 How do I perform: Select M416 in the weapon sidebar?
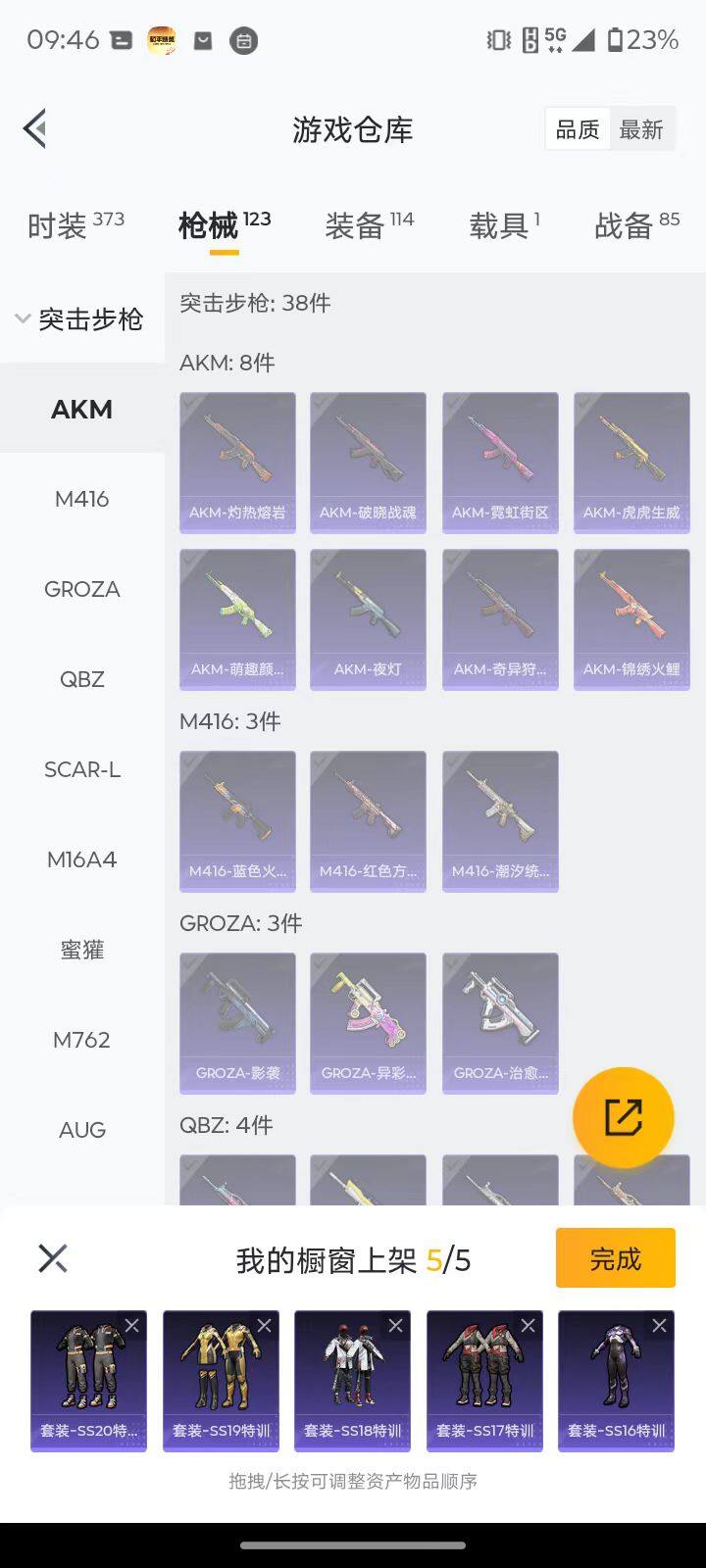[x=81, y=499]
